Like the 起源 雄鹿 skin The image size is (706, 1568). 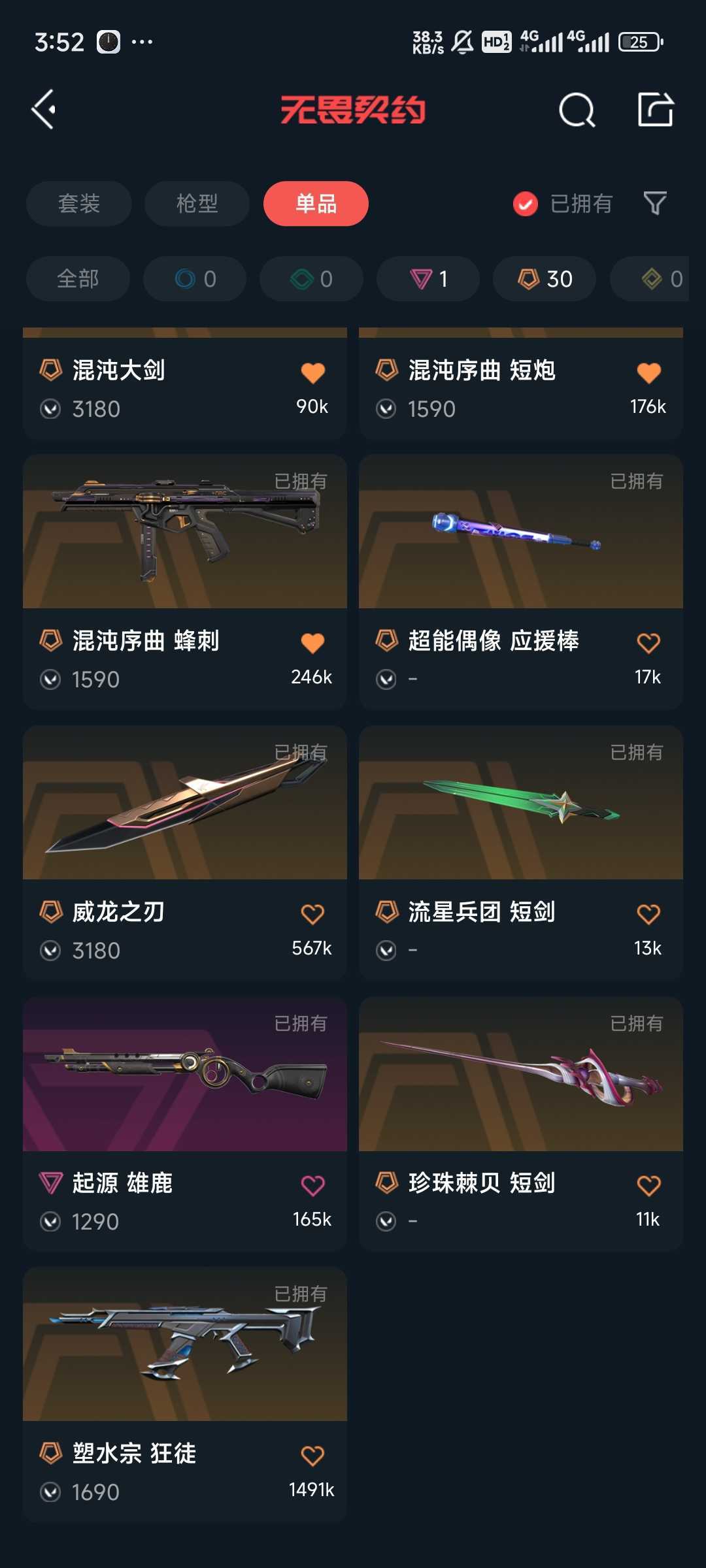click(x=312, y=1184)
